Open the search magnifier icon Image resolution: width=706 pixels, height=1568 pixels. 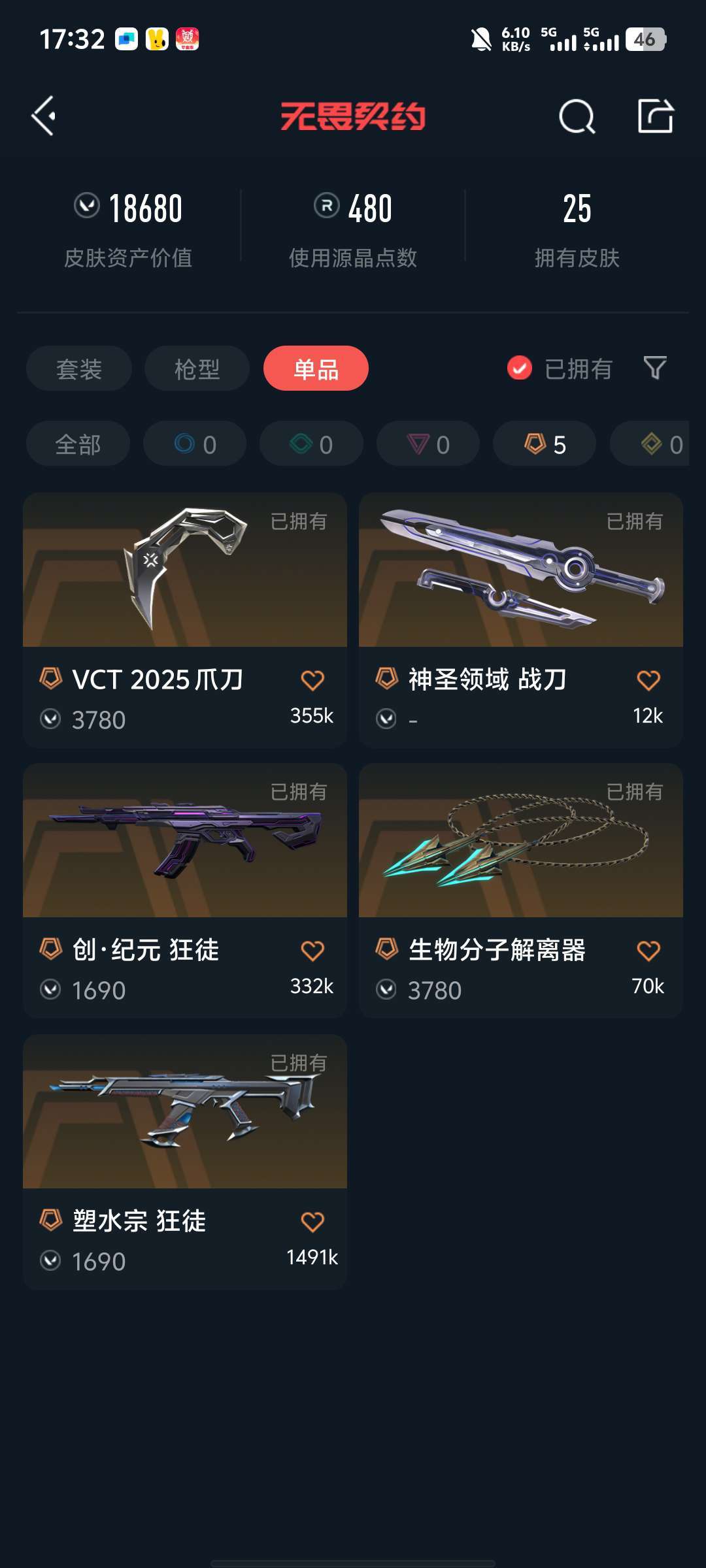click(577, 117)
